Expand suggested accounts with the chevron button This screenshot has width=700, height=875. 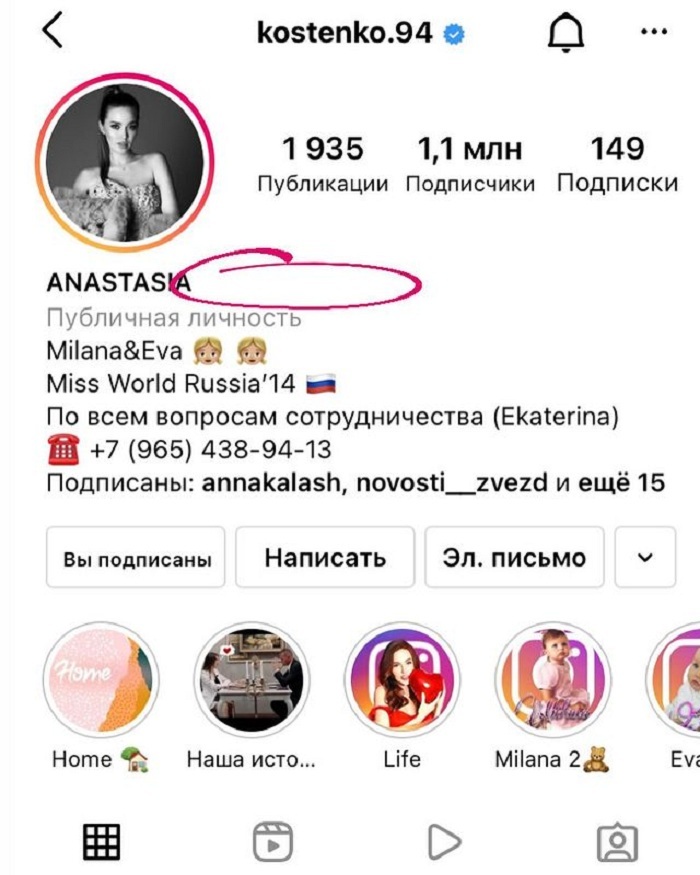coord(645,558)
